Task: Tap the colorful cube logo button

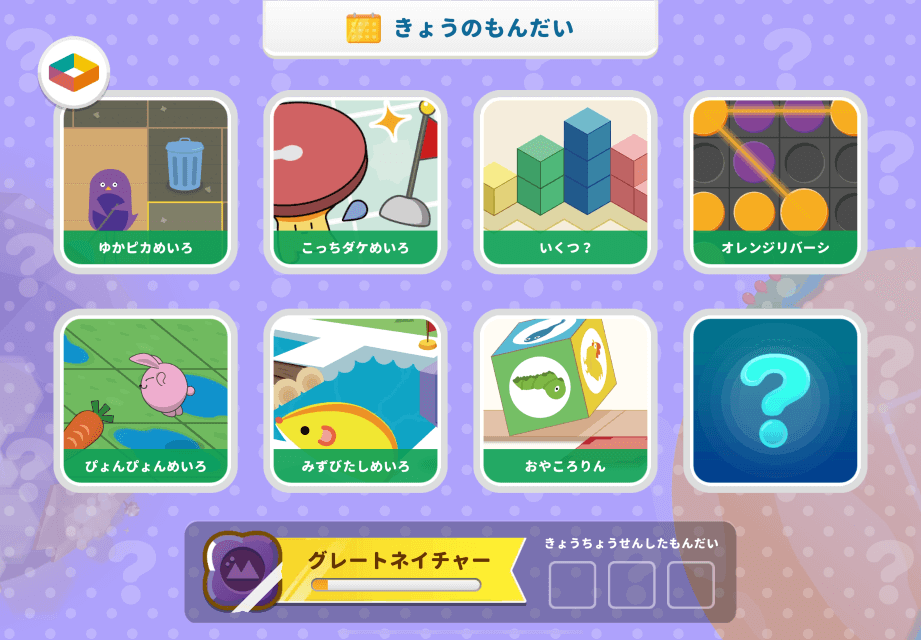Action: pos(74,74)
